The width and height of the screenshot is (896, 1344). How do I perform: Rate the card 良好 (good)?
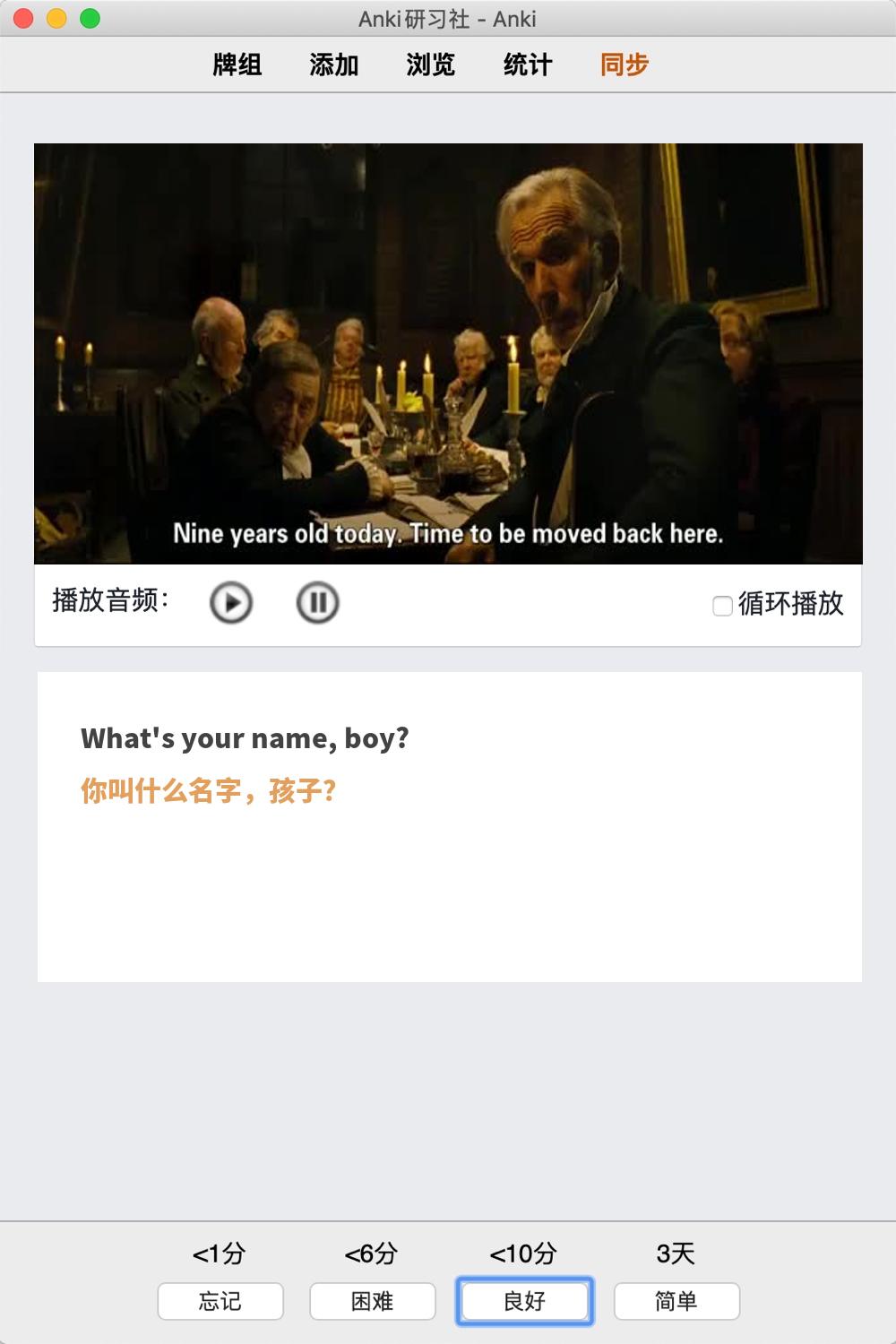pos(525,1301)
